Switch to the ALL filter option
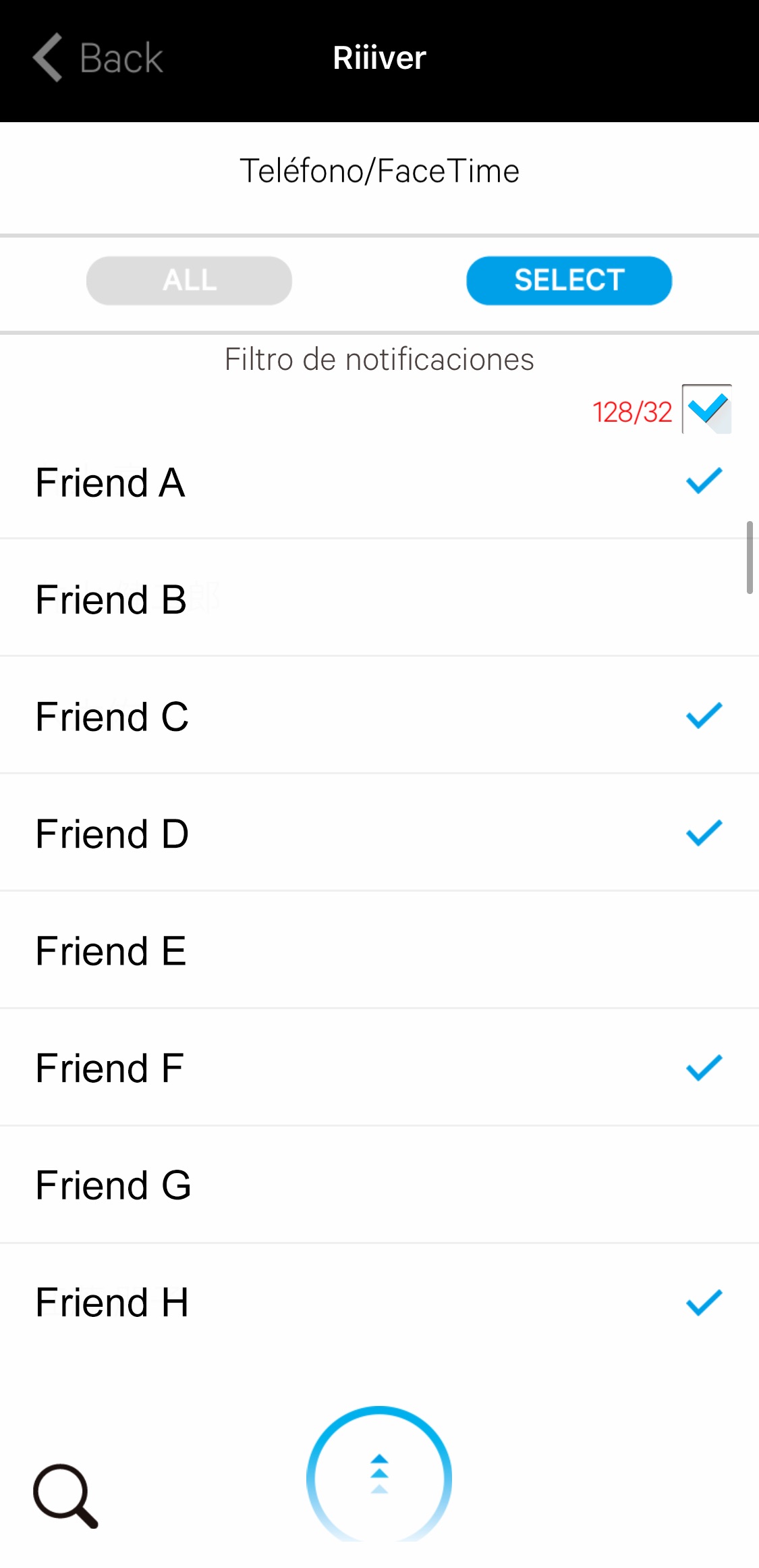This screenshot has width=759, height=1568. coord(189,281)
